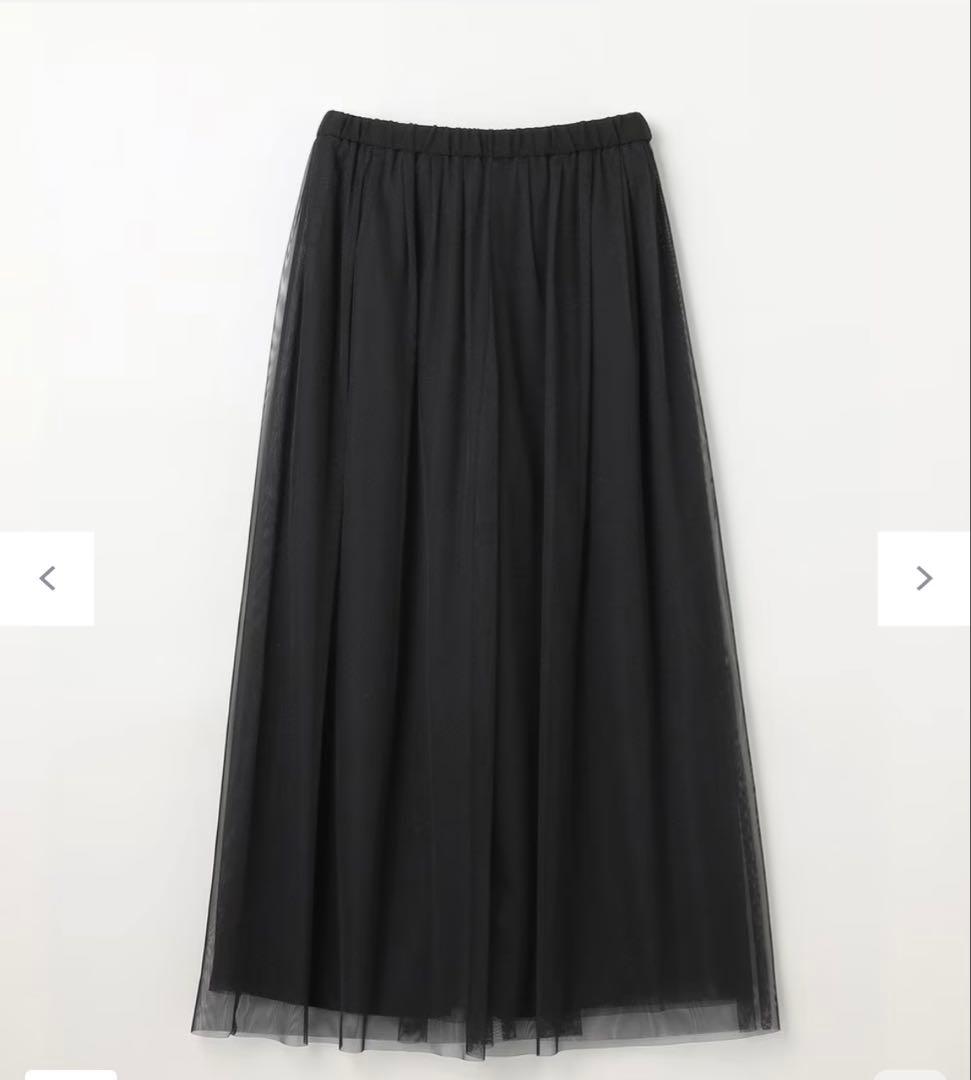This screenshot has height=1080, width=971.
Task: Show the next product image
Action: 923,578
